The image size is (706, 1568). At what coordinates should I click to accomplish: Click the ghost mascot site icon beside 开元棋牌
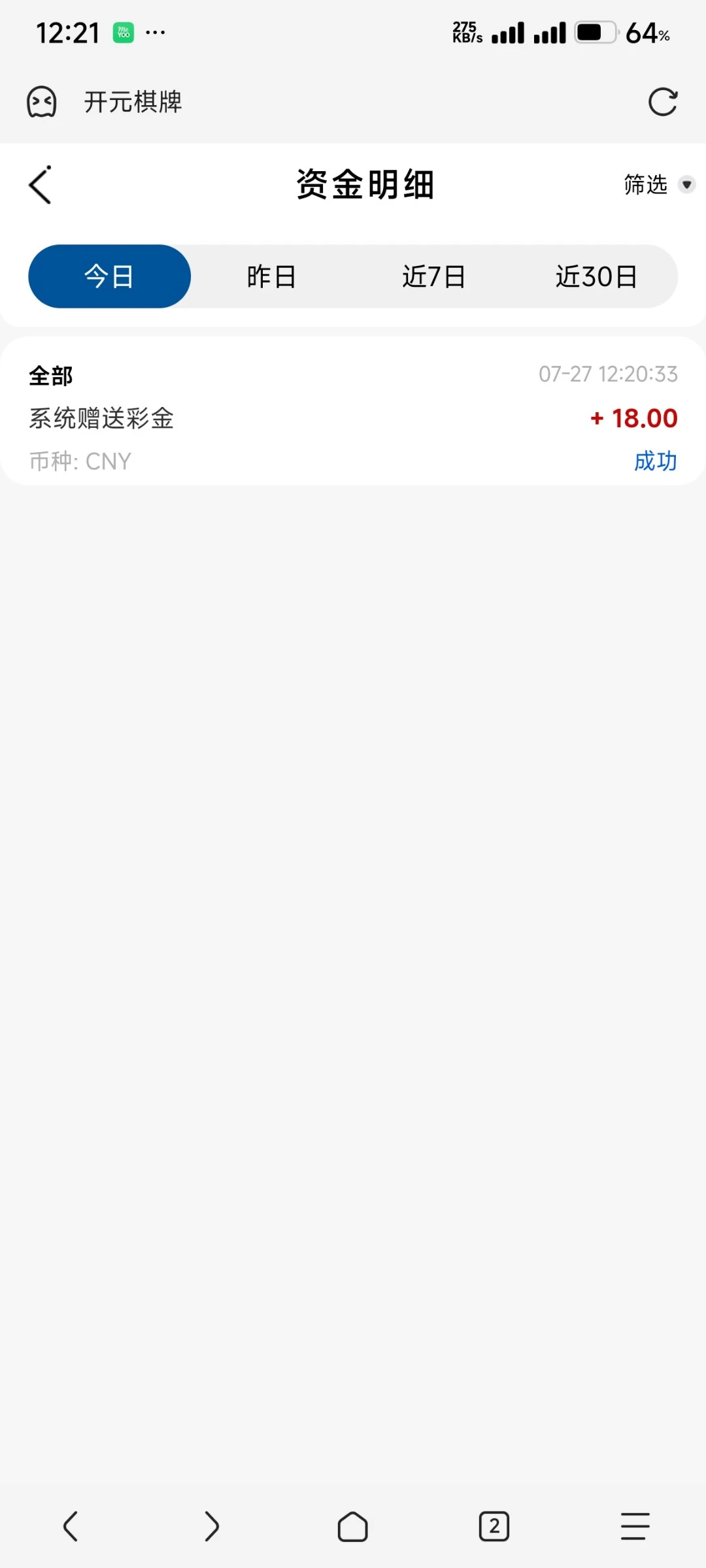point(41,101)
